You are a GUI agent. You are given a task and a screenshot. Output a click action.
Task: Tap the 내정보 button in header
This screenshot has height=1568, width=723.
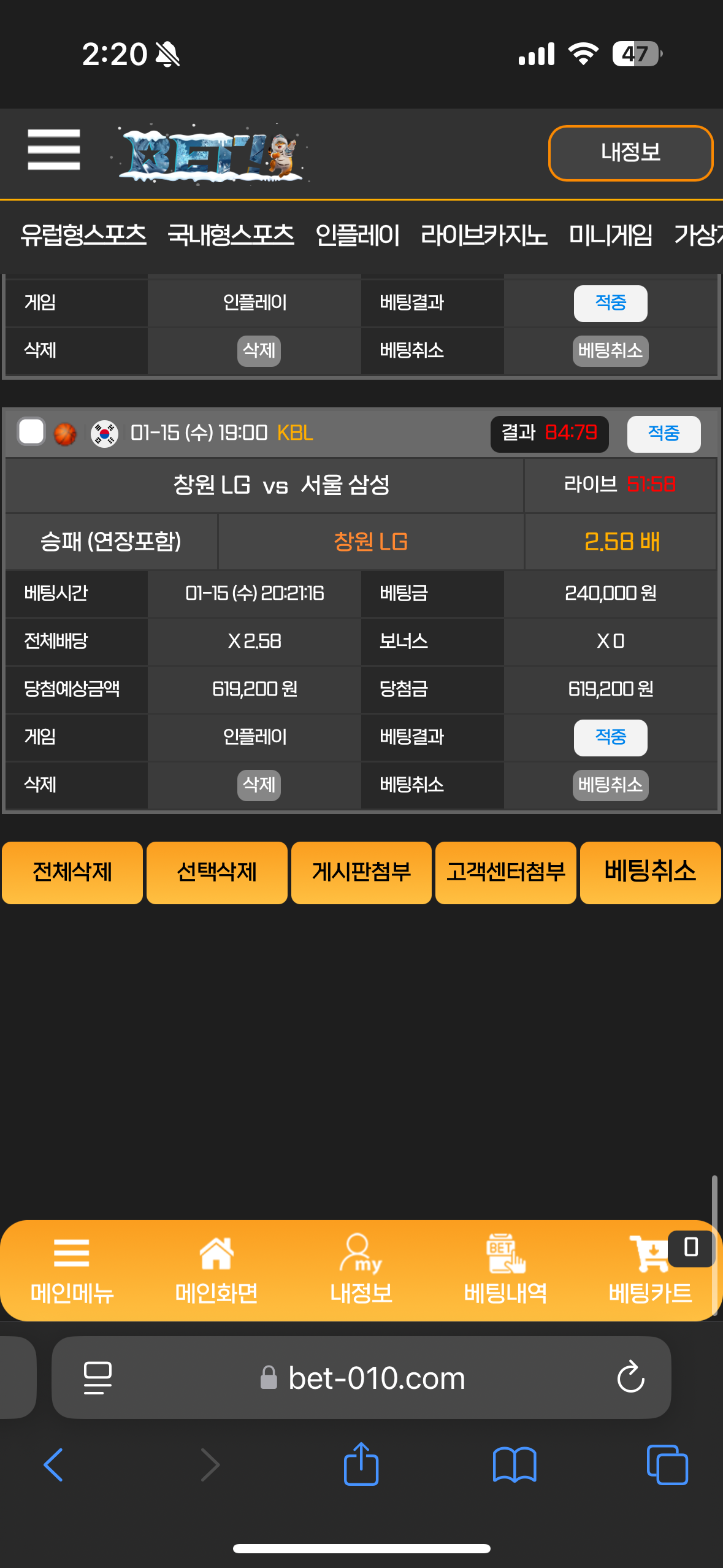[630, 153]
